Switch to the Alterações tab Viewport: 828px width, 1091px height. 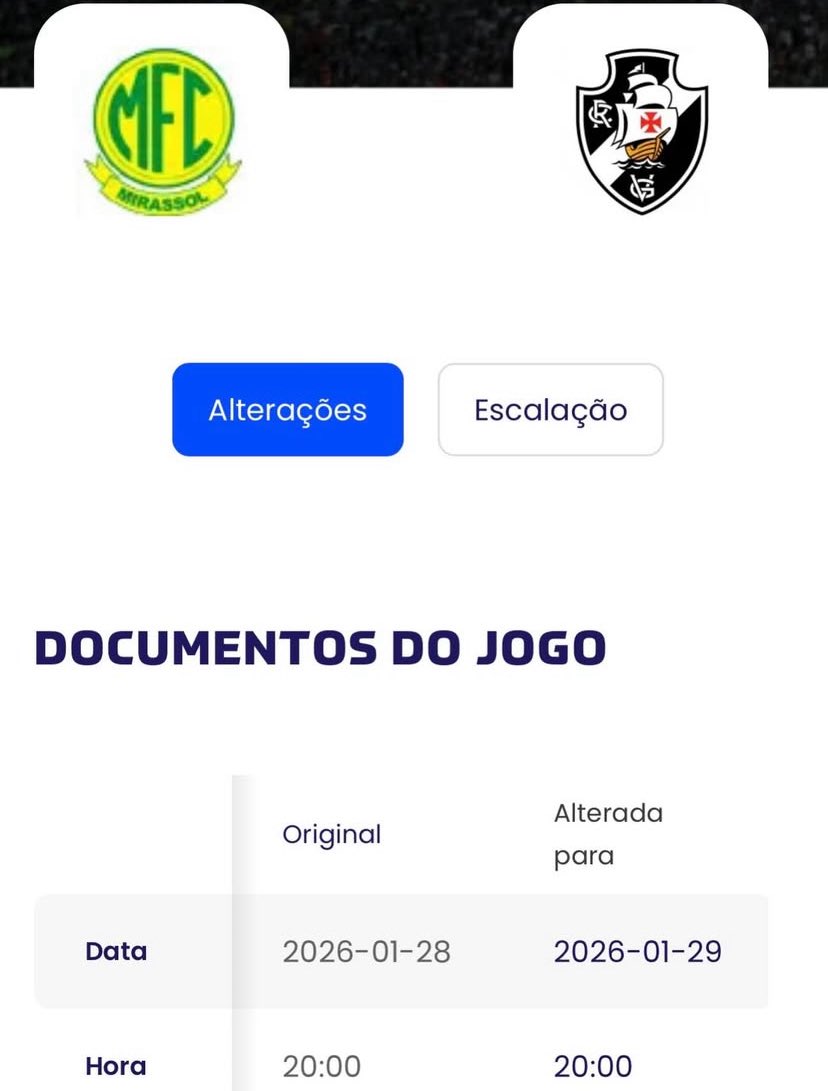click(x=287, y=410)
